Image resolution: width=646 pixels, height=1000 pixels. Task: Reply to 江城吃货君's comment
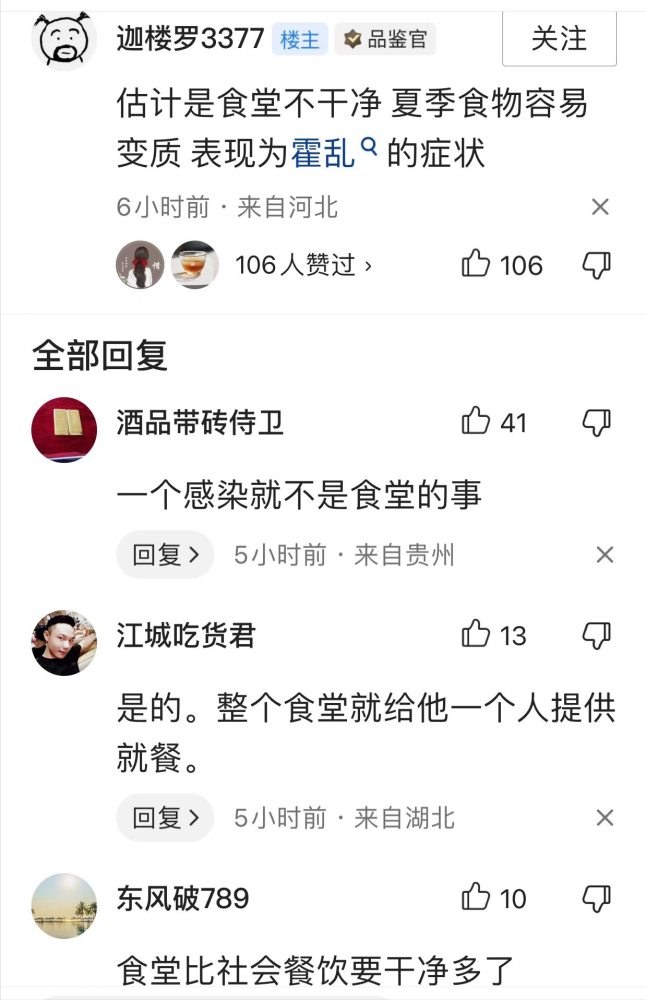(164, 818)
